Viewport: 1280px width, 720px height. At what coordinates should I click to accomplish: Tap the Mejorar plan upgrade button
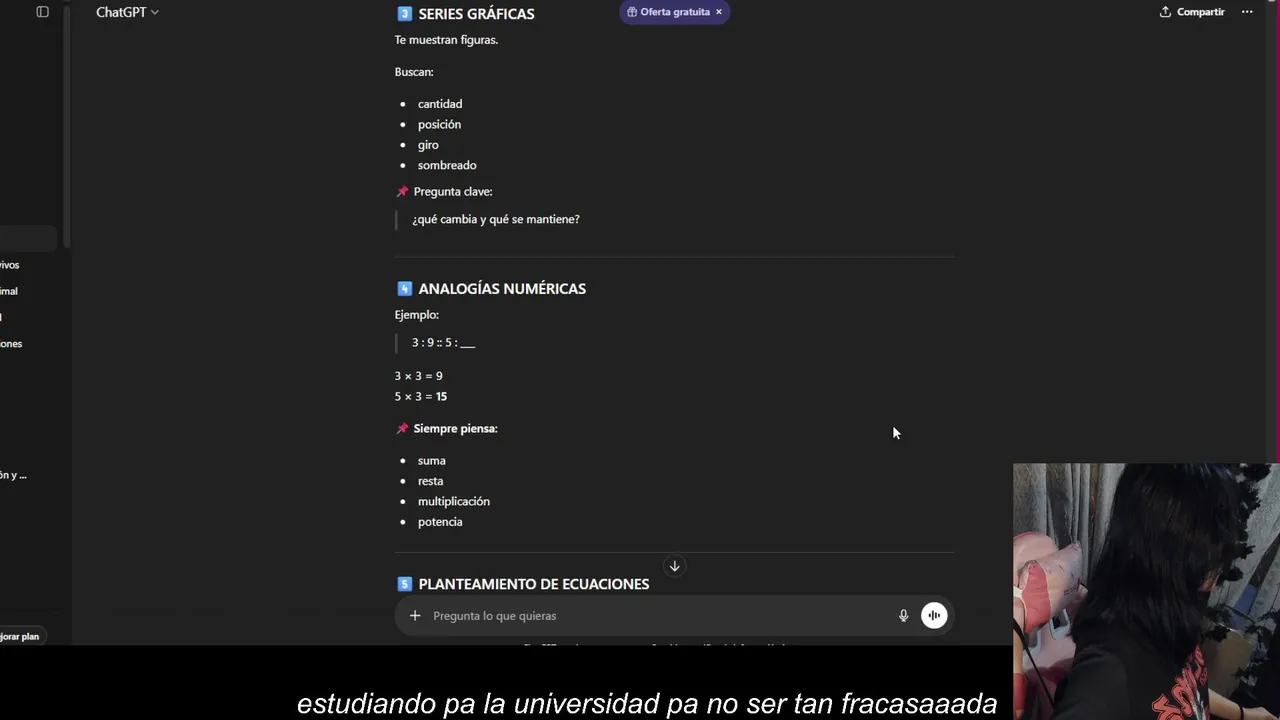(20, 636)
